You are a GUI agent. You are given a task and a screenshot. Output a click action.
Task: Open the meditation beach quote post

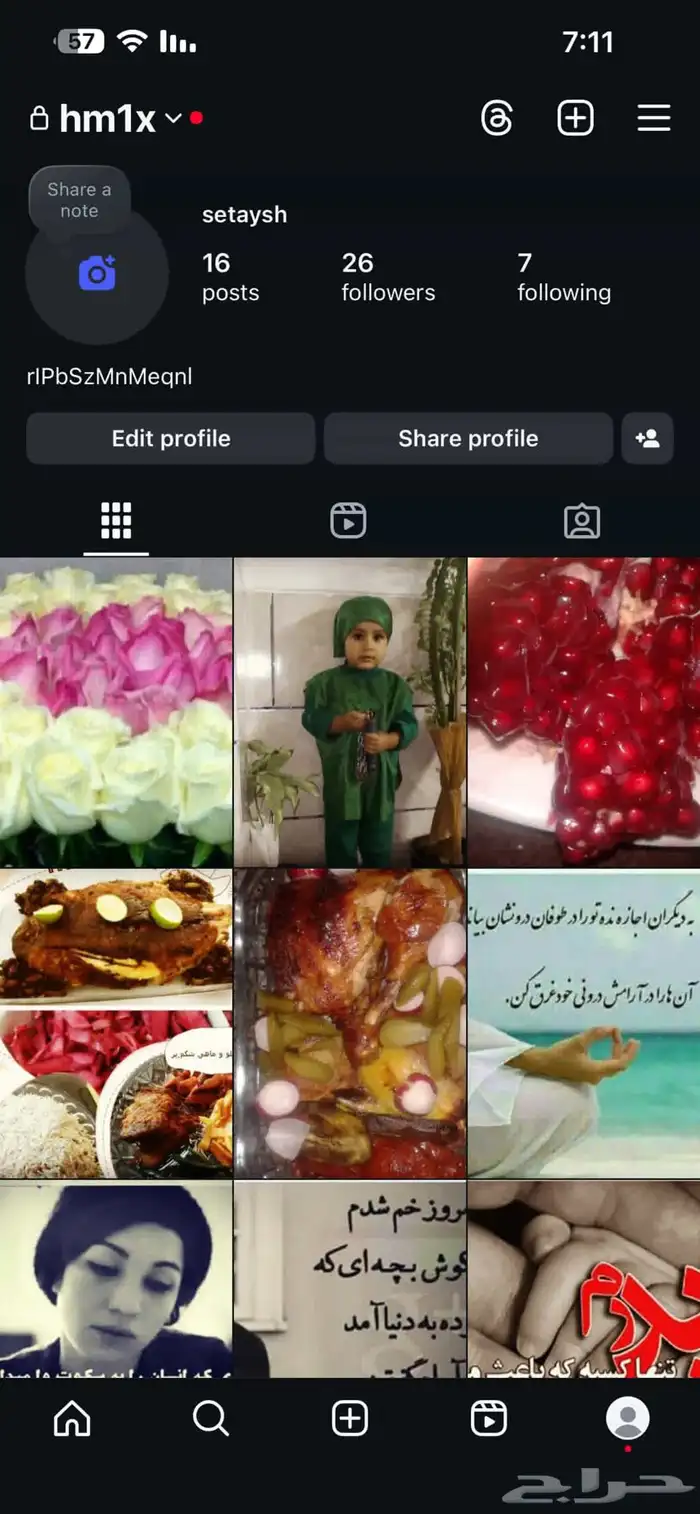(x=584, y=1023)
